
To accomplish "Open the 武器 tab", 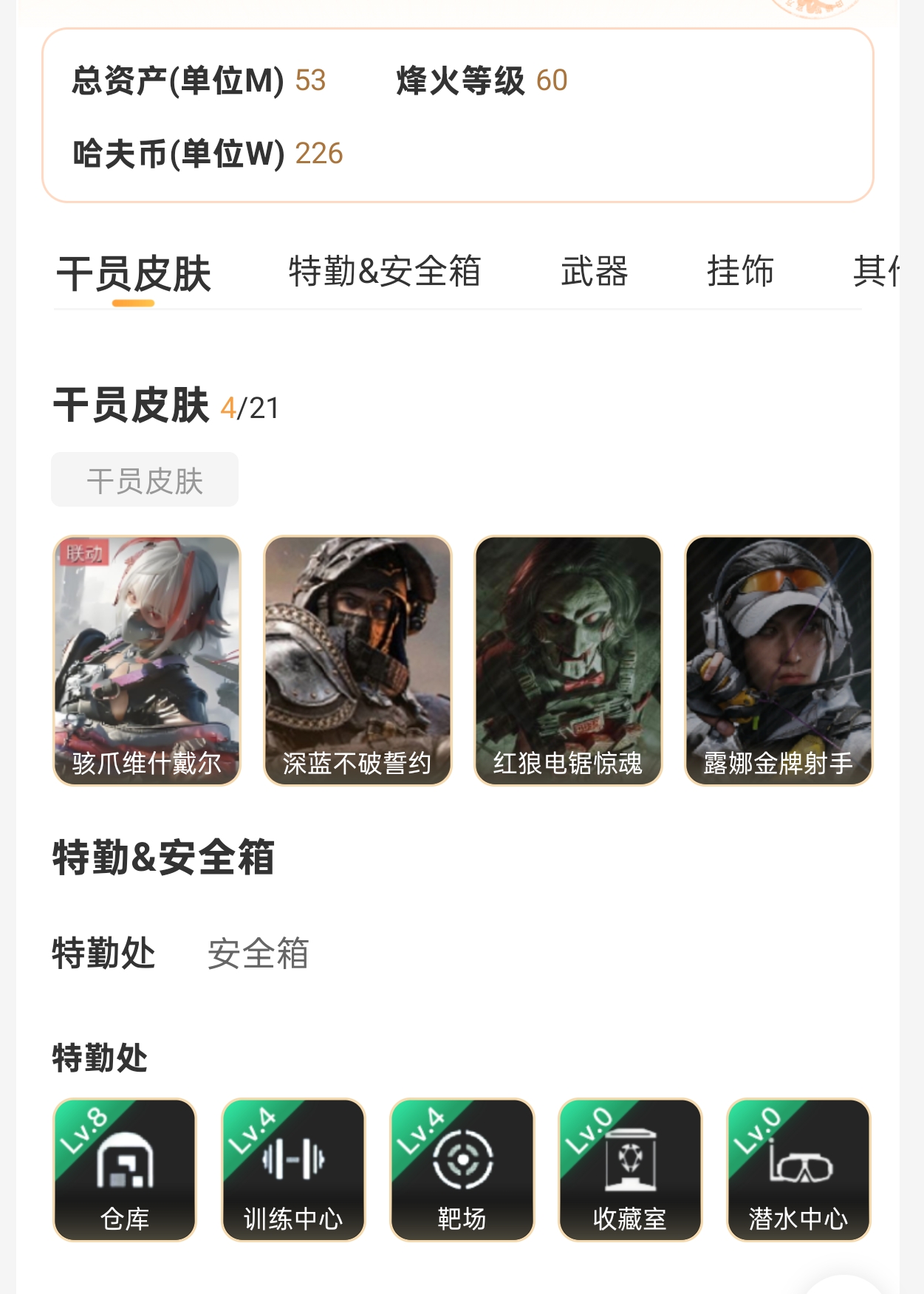I will pyautogui.click(x=594, y=271).
